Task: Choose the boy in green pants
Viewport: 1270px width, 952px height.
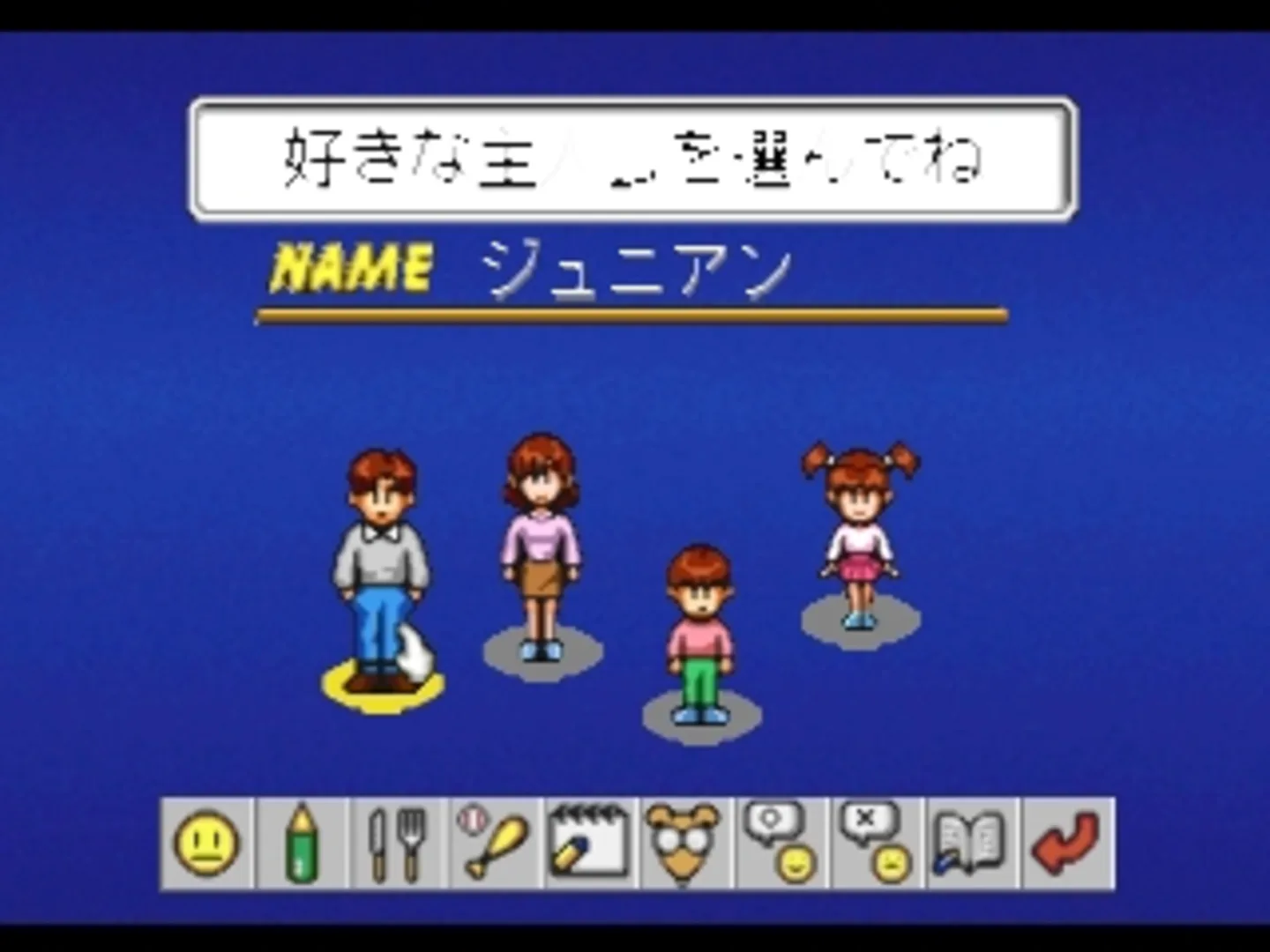Action: point(699,635)
